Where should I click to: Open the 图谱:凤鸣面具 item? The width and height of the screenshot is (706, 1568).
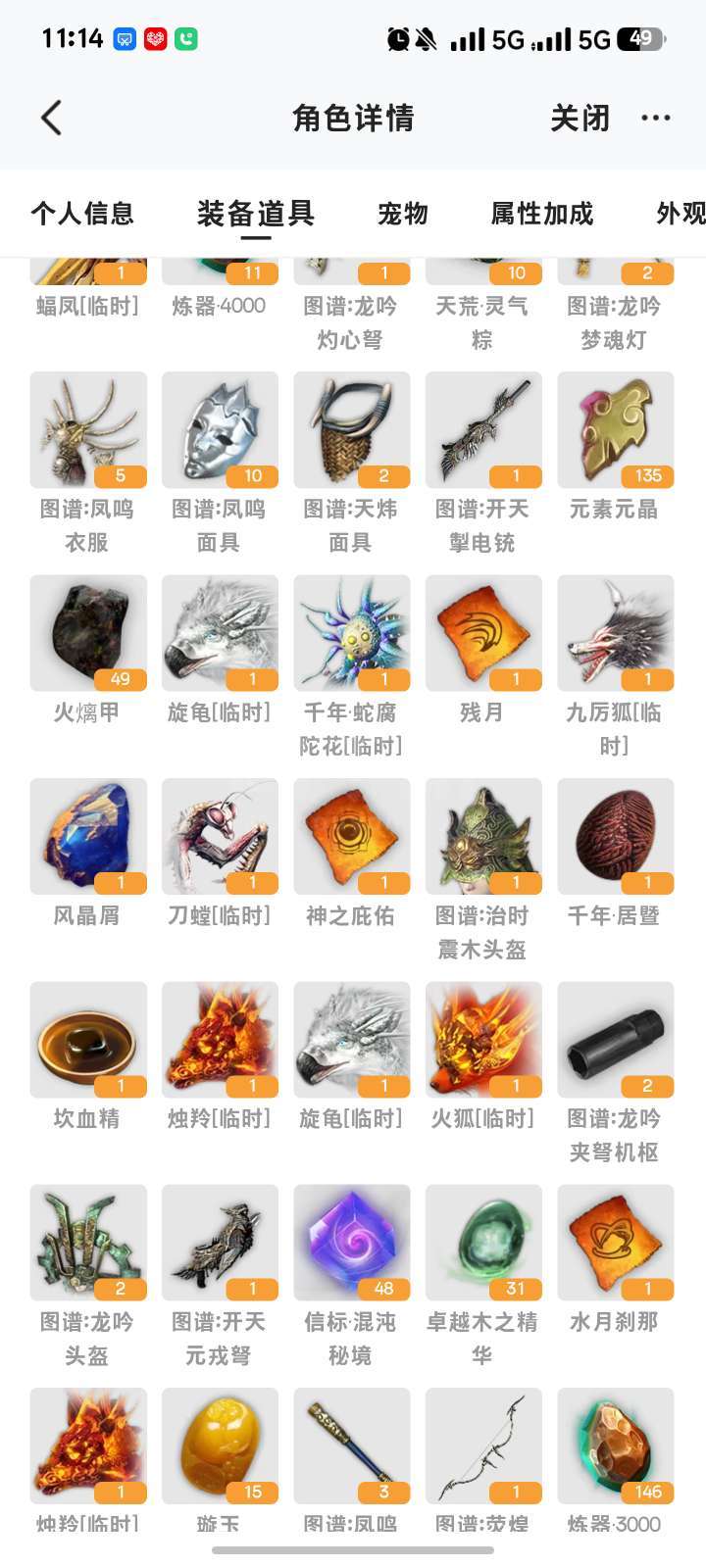tap(220, 430)
